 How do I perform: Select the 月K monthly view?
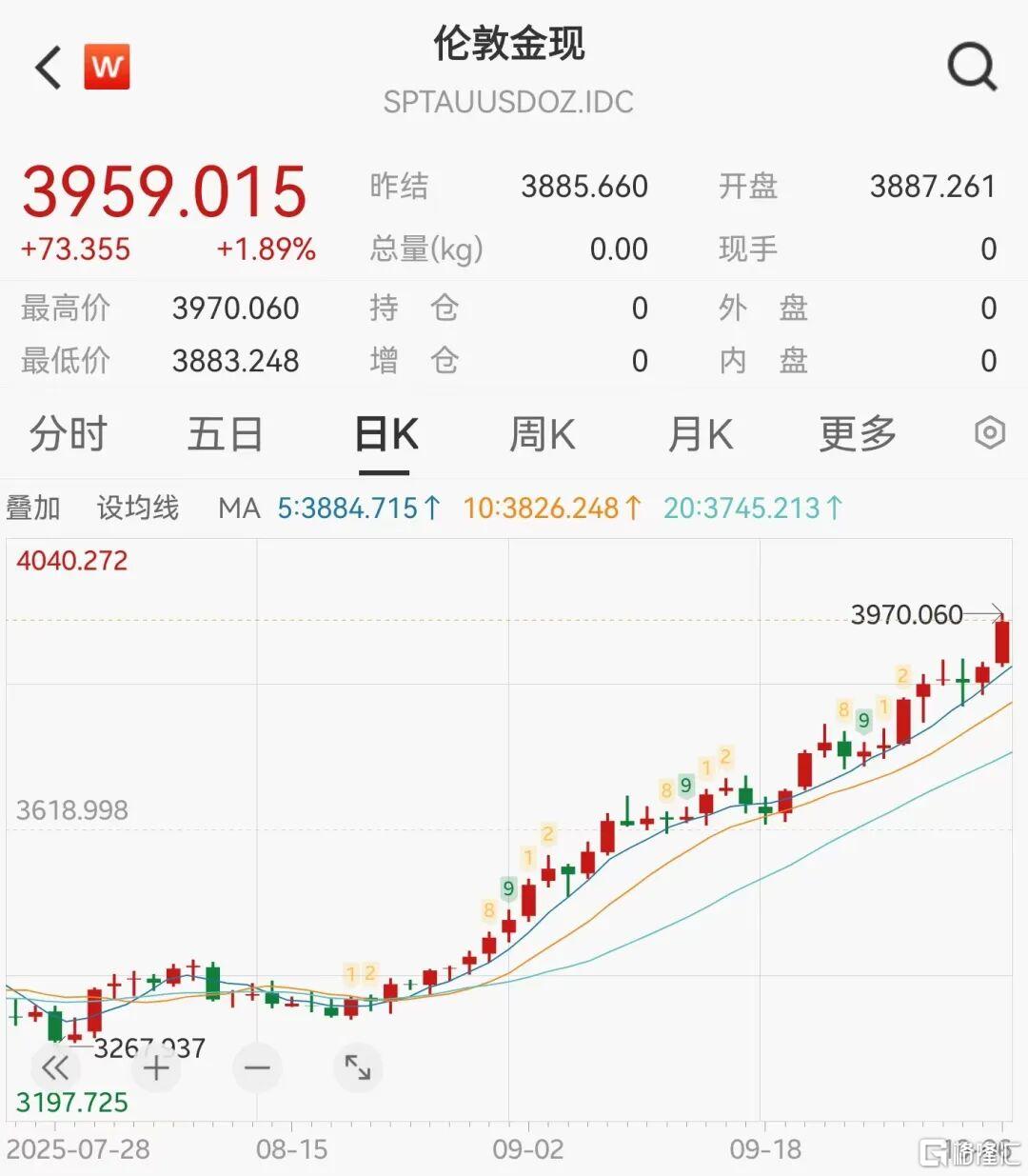(x=702, y=433)
